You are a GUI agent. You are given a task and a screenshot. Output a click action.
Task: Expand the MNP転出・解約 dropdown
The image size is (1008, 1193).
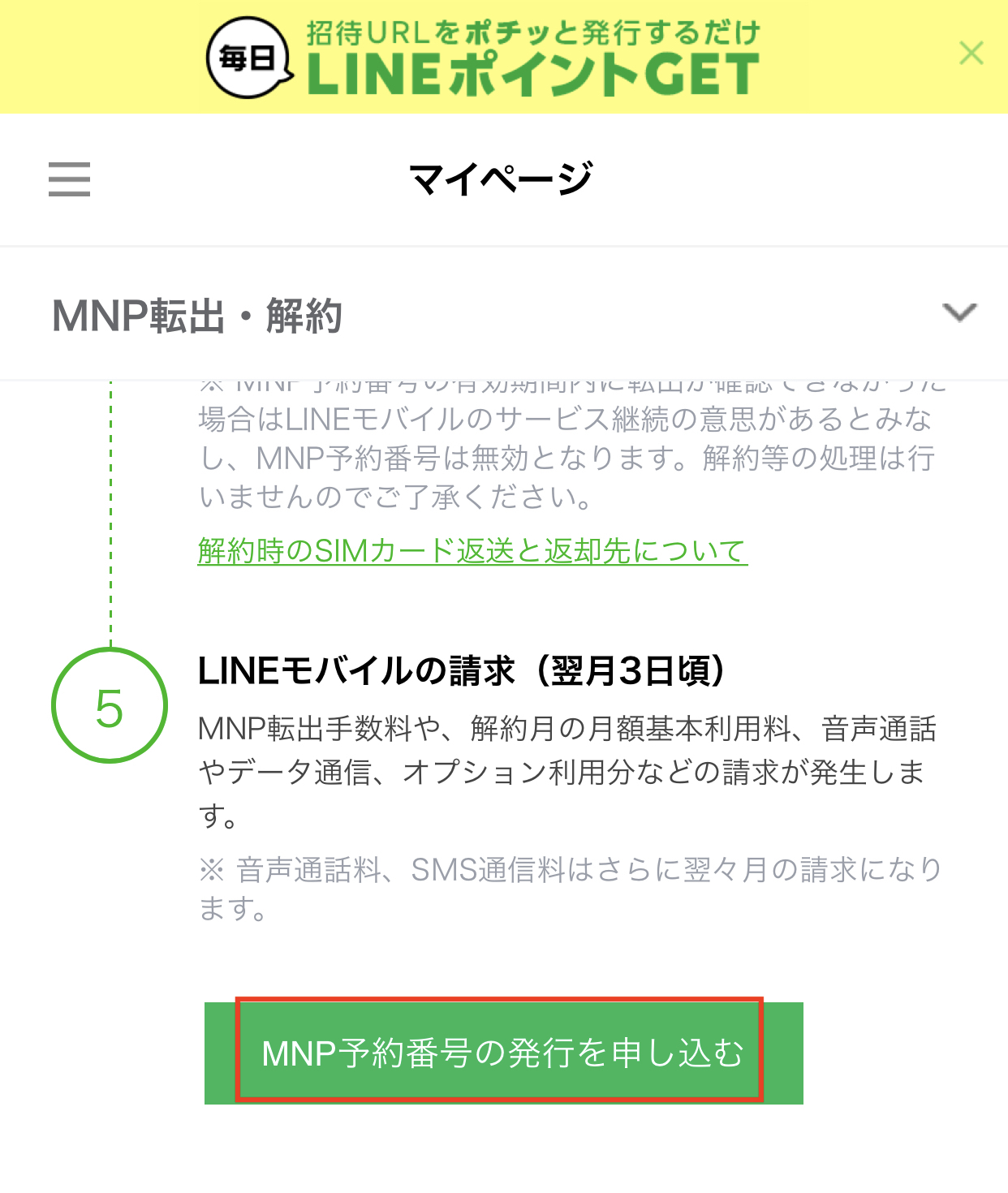coord(959,313)
